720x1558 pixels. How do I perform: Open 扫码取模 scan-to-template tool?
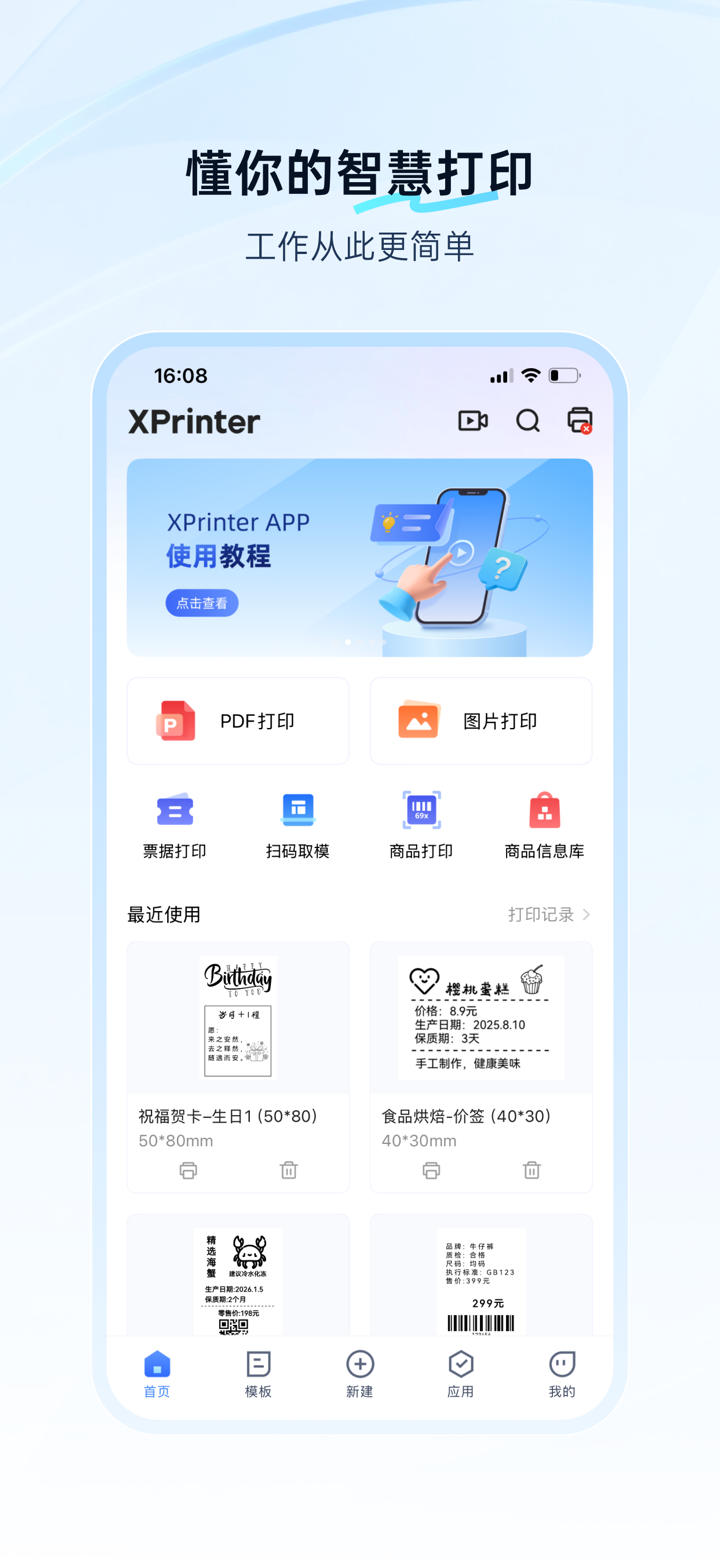(298, 822)
